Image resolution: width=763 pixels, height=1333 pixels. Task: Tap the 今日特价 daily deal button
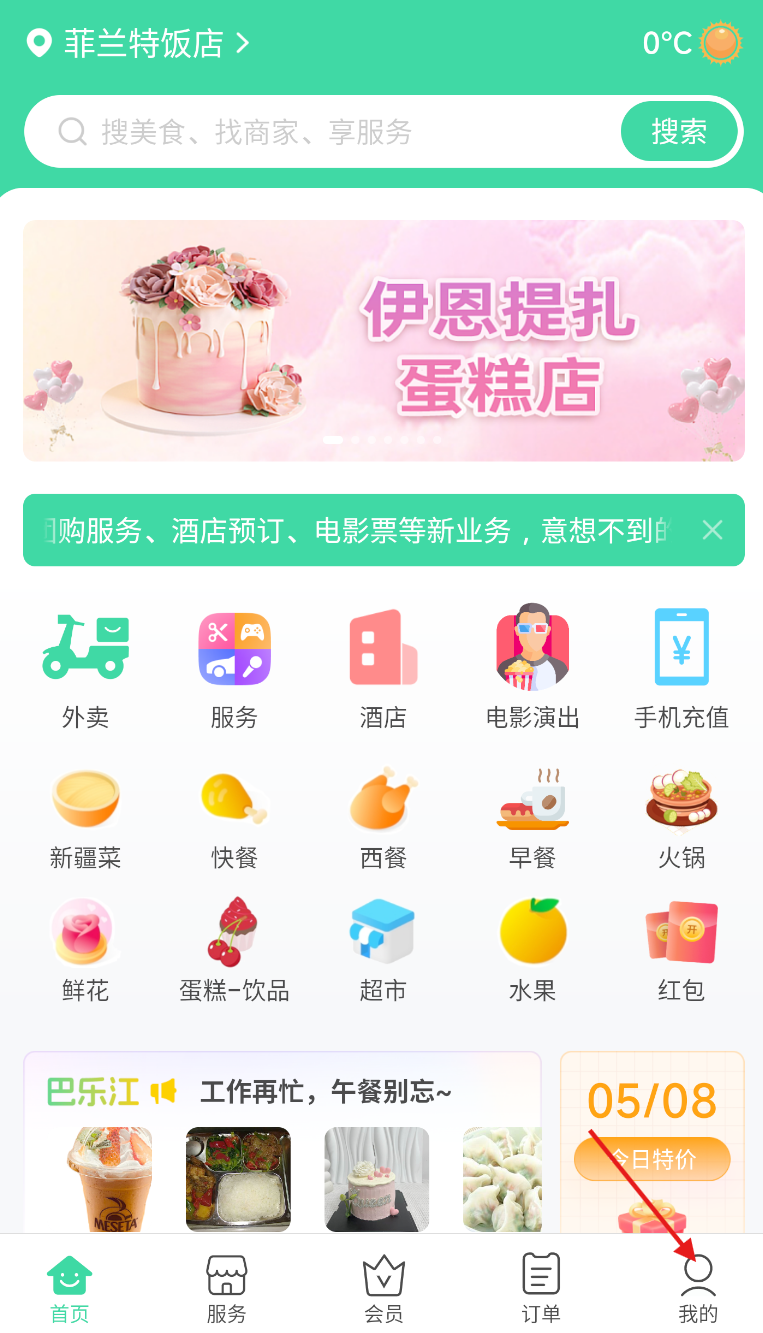652,1159
